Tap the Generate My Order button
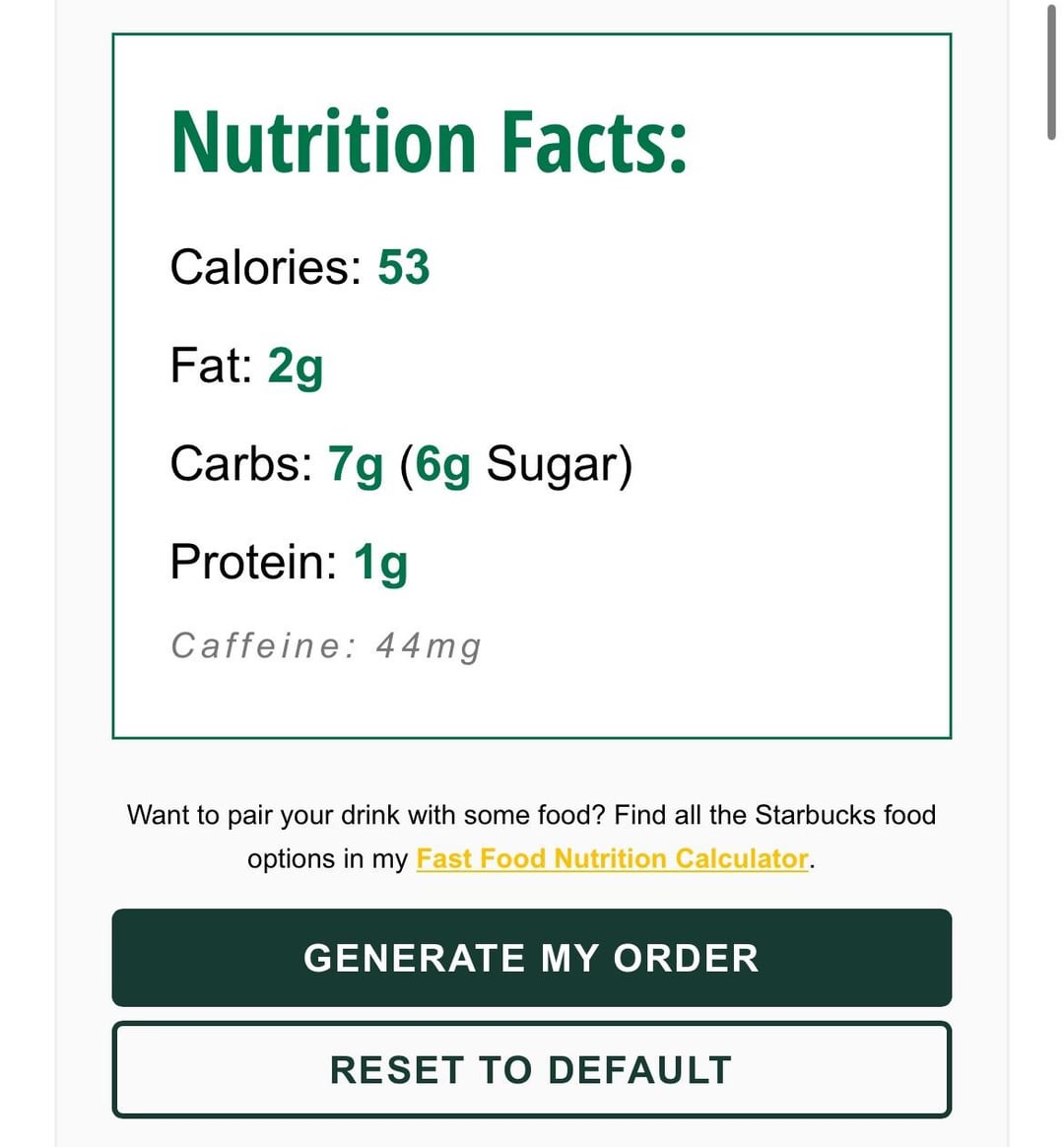 531,958
